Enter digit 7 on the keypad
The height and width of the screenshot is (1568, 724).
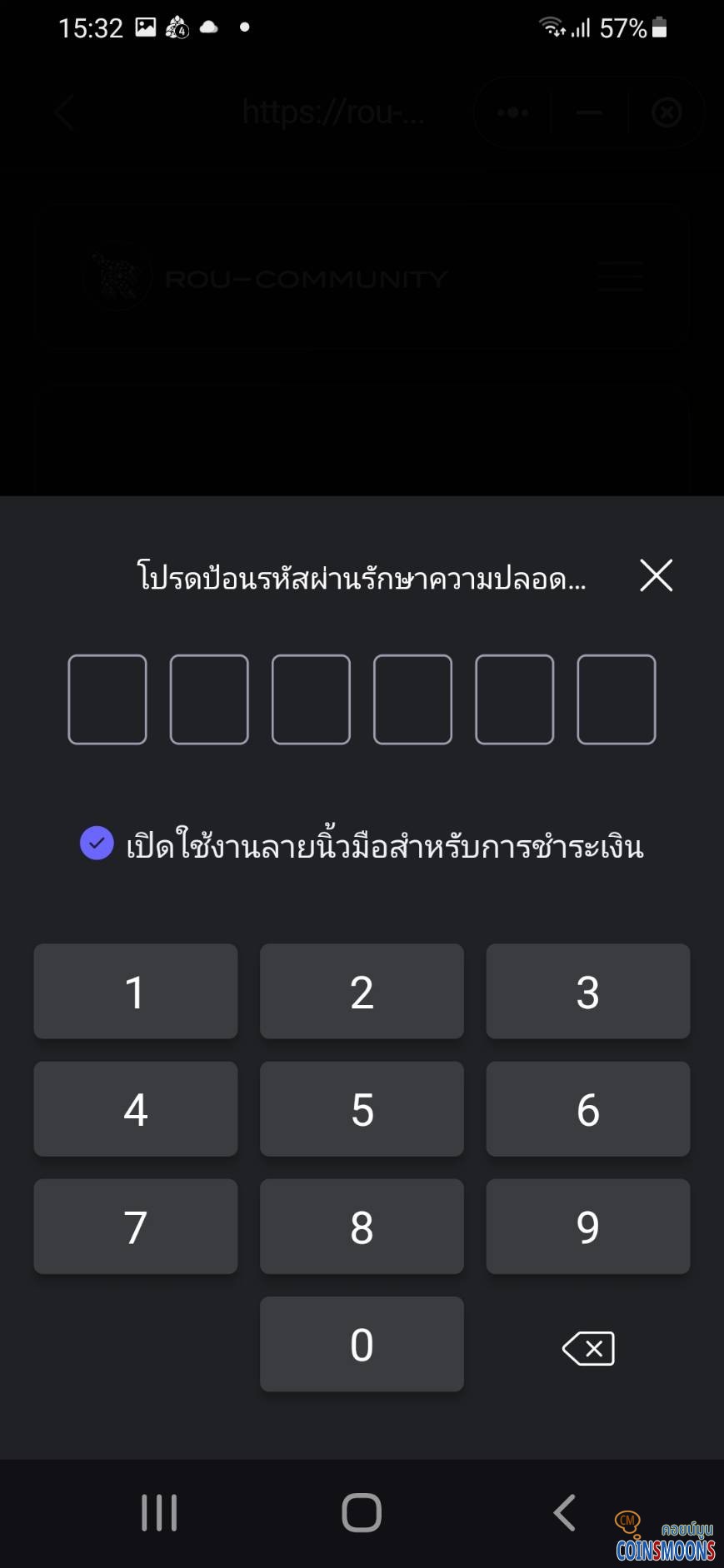(x=136, y=1226)
